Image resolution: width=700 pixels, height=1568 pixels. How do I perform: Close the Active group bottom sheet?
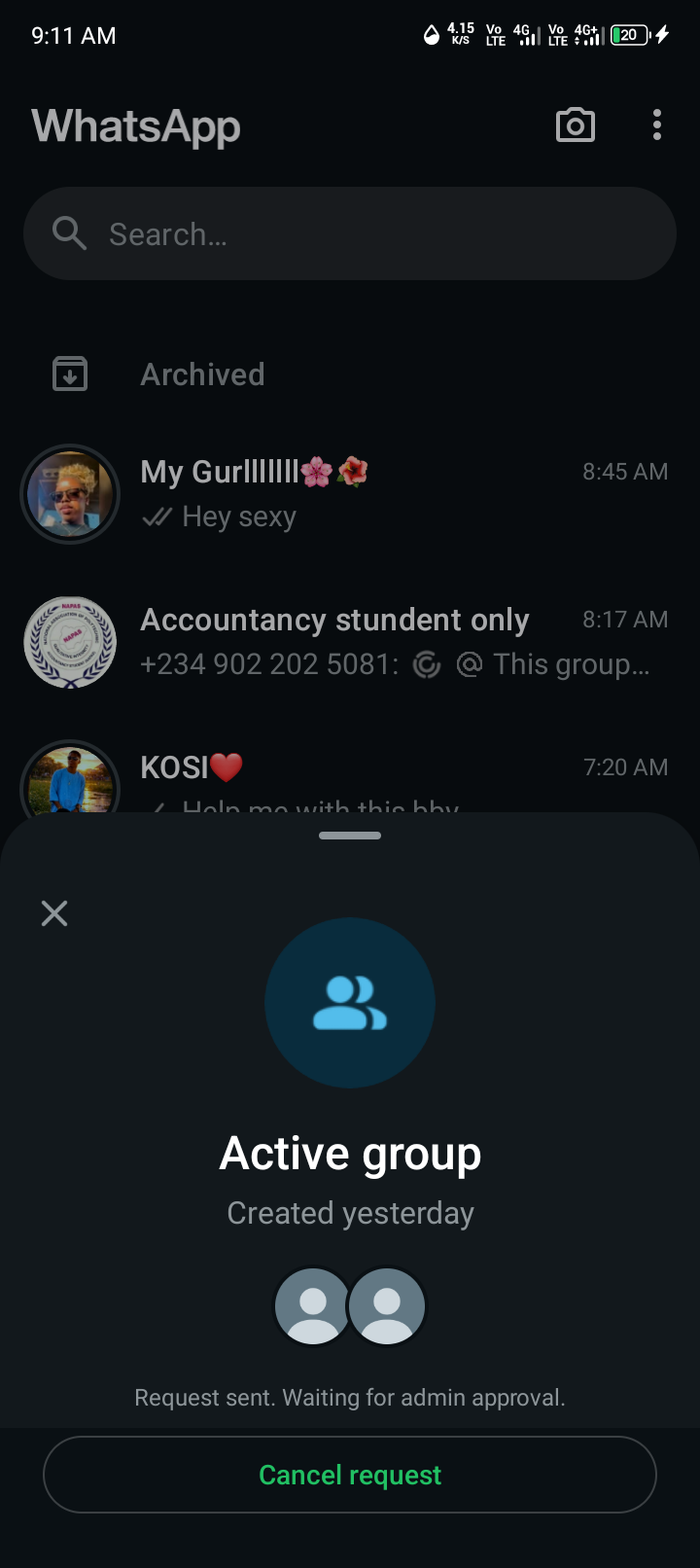54,912
